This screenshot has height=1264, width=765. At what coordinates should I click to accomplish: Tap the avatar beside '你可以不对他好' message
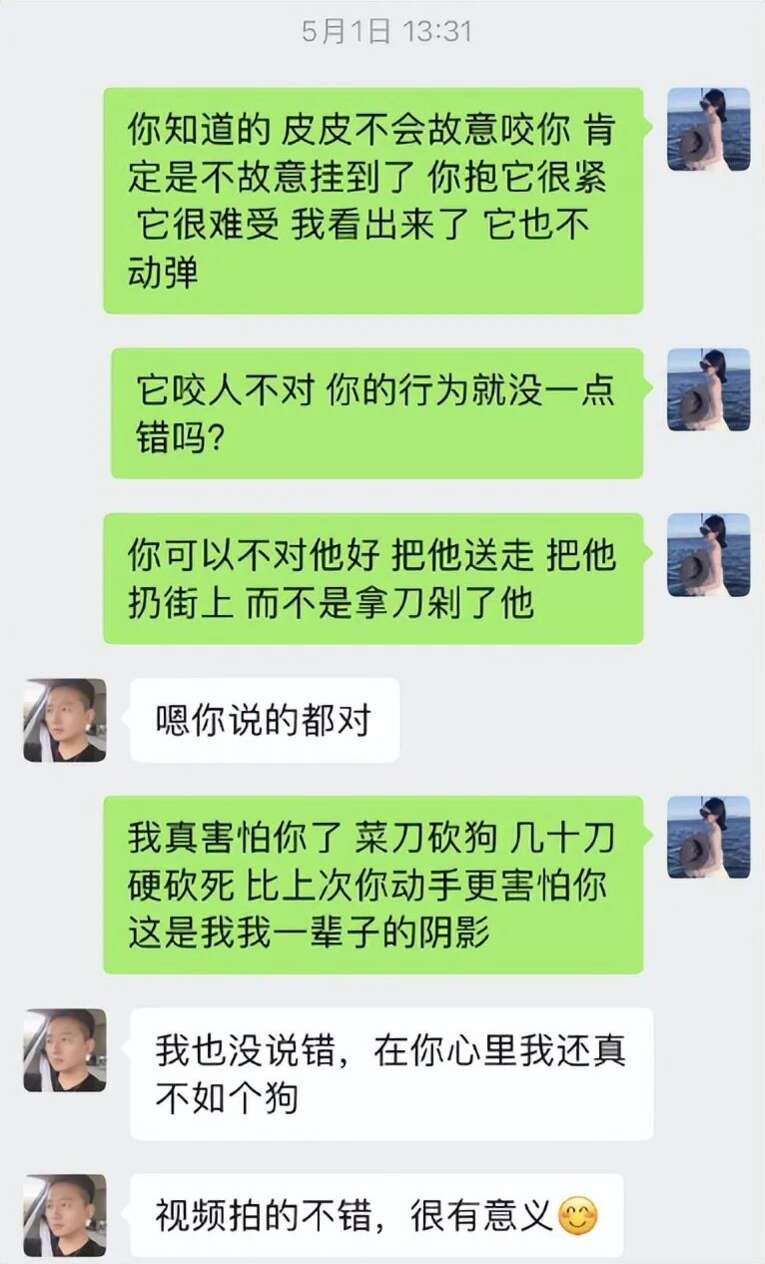708,555
